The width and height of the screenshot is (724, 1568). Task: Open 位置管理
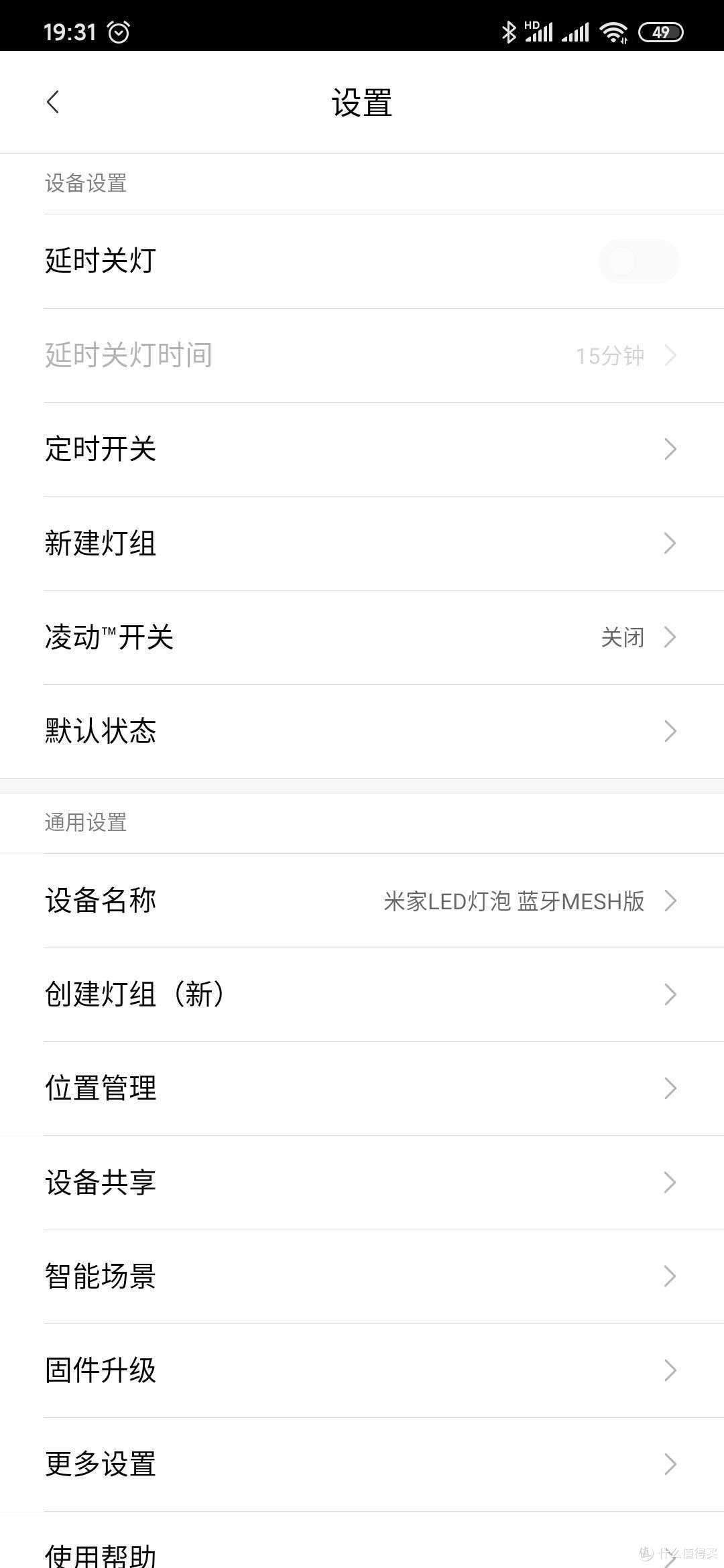(362, 1088)
